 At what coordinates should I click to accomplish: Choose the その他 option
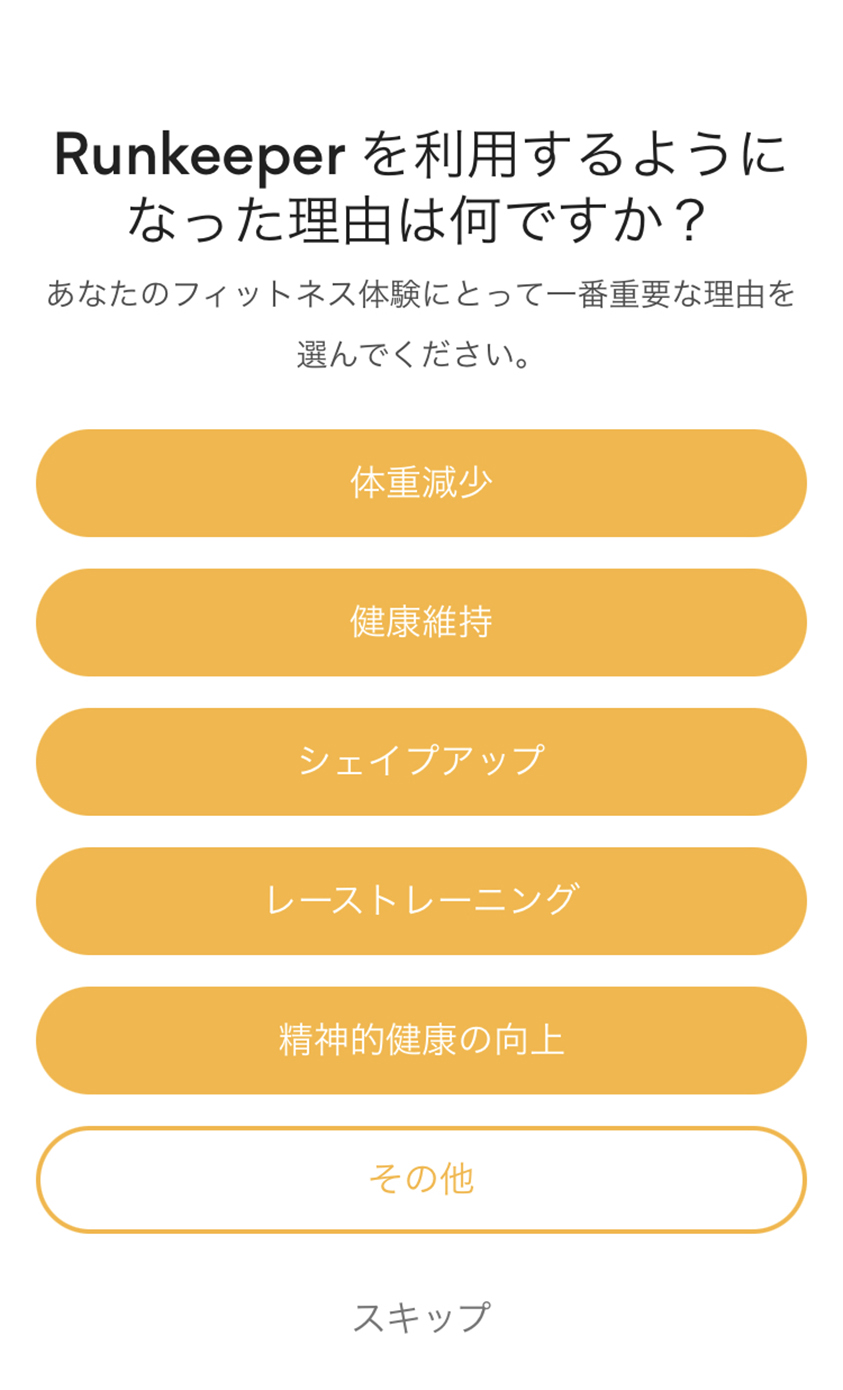[x=421, y=1179]
